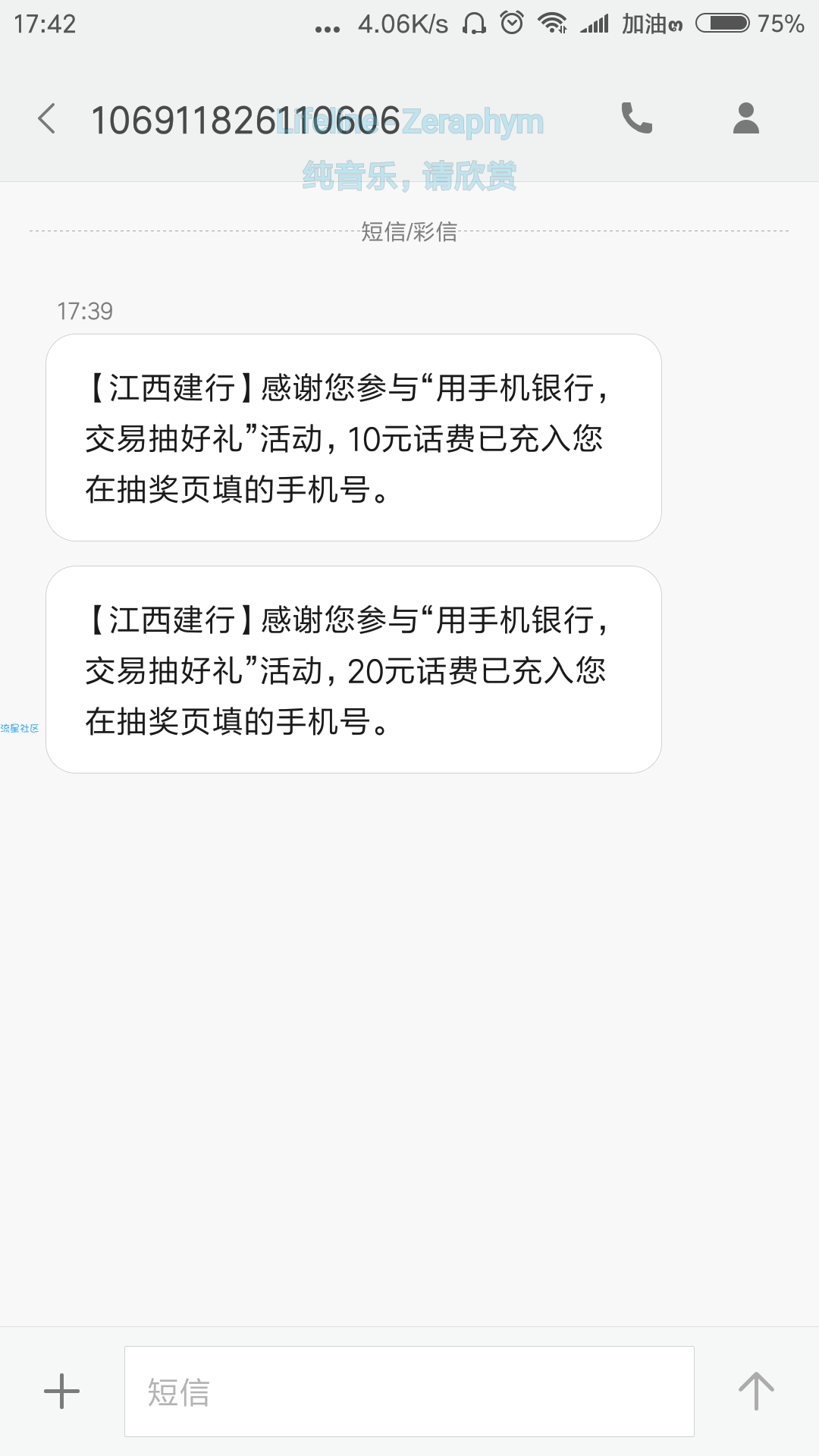Tap the send arrow icon
The width and height of the screenshot is (819, 1456).
(x=756, y=1392)
